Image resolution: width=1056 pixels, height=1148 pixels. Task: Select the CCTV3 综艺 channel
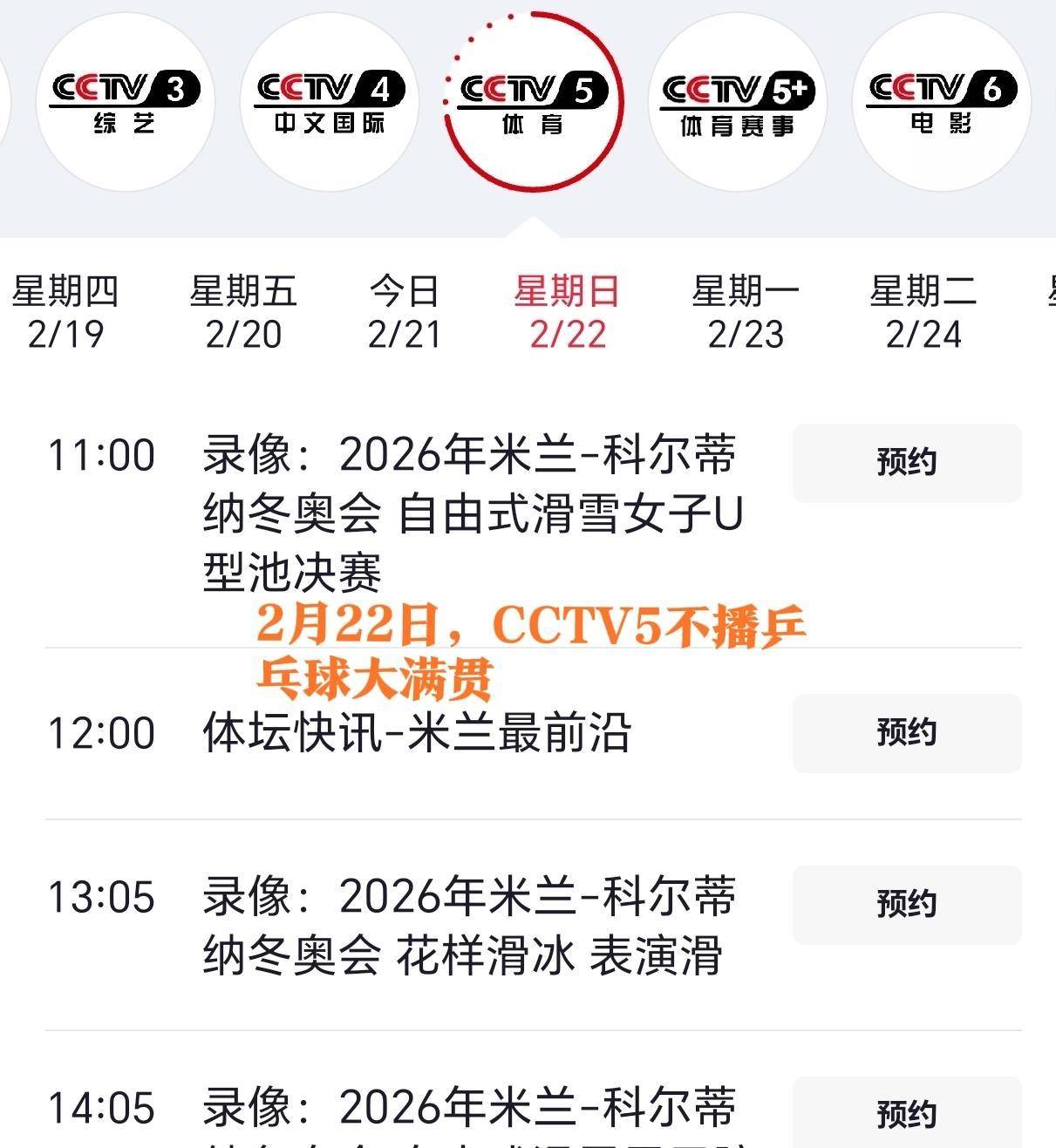tap(125, 102)
